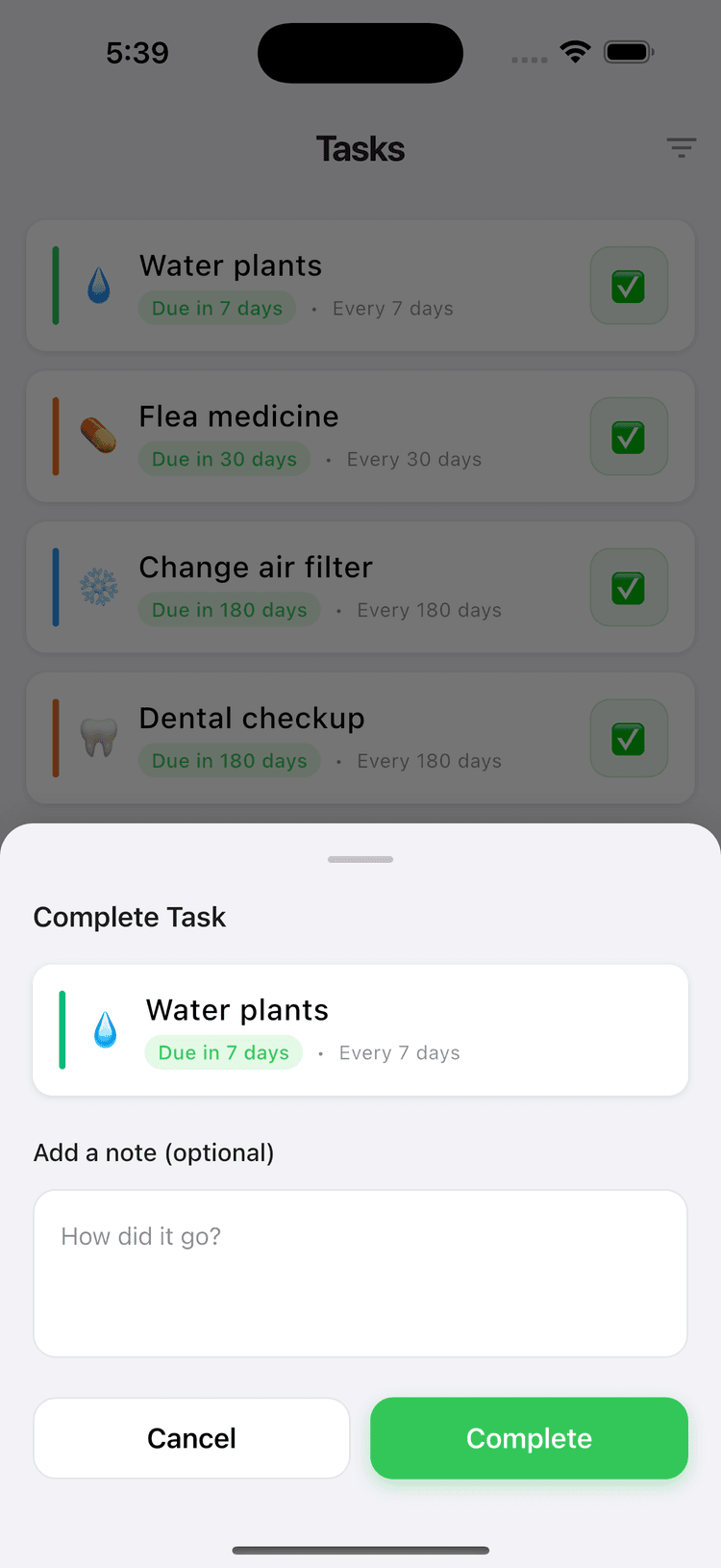Screen dimensions: 721x1568
Task: Tap the battery icon in the status bar
Action: [x=628, y=53]
